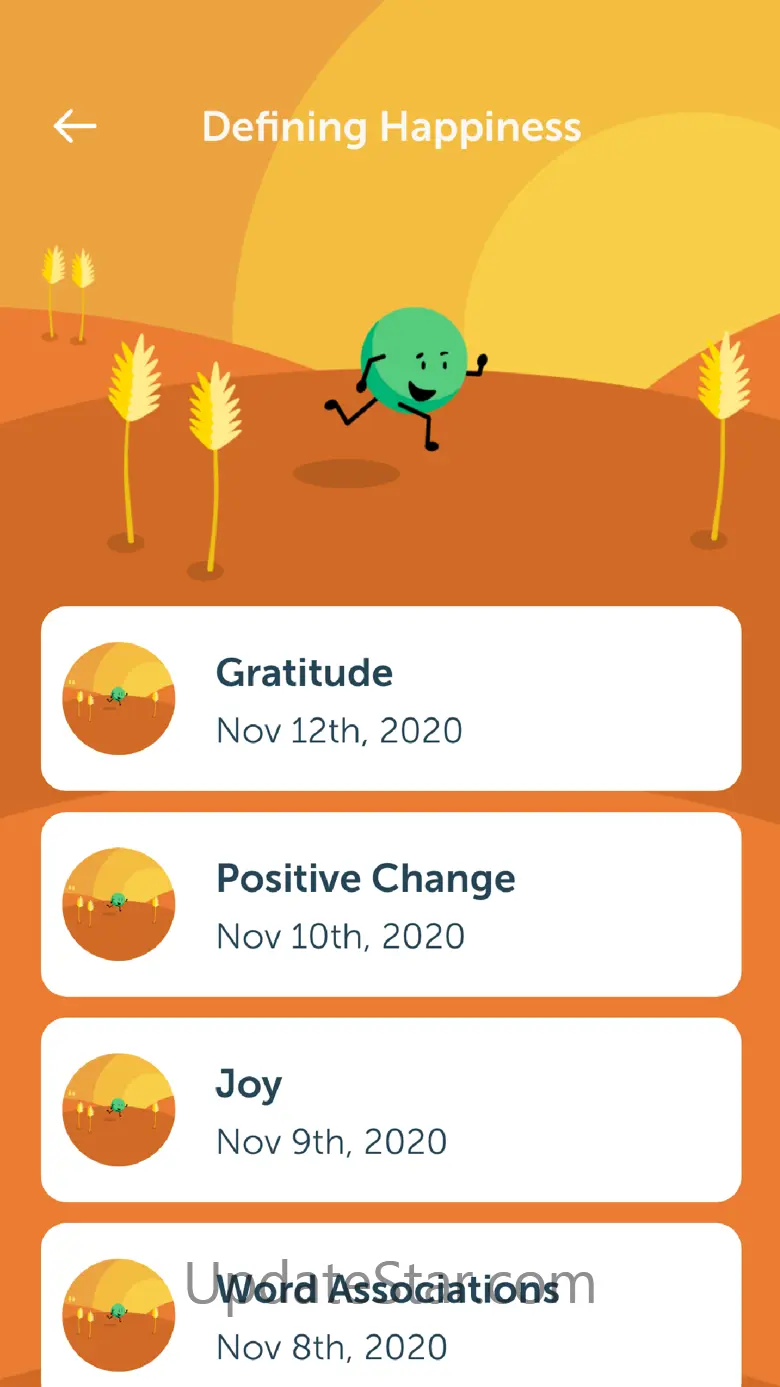This screenshot has width=780, height=1387.
Task: Open the Gratitude session card
Action: tap(390, 698)
